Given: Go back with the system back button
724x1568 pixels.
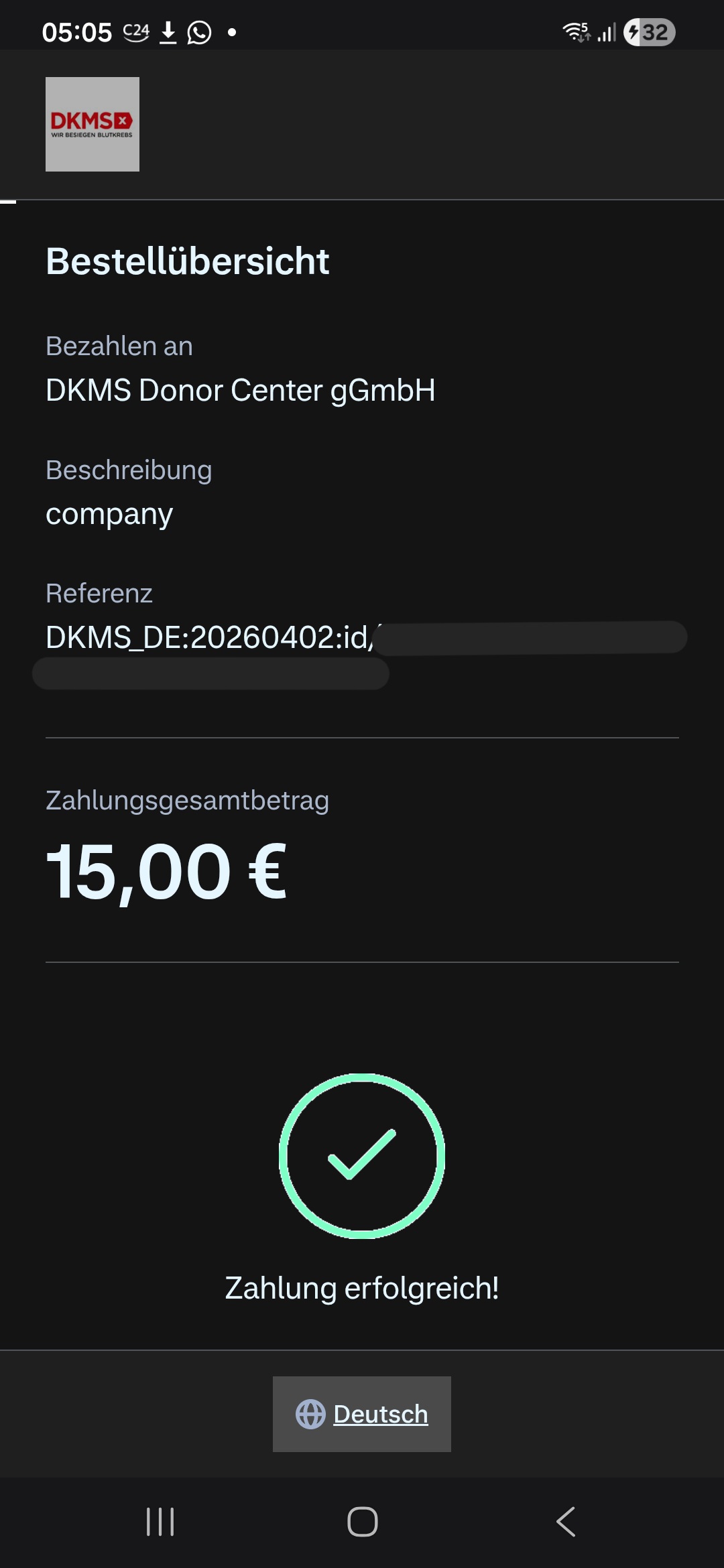Looking at the screenshot, I should pyautogui.click(x=566, y=1521).
